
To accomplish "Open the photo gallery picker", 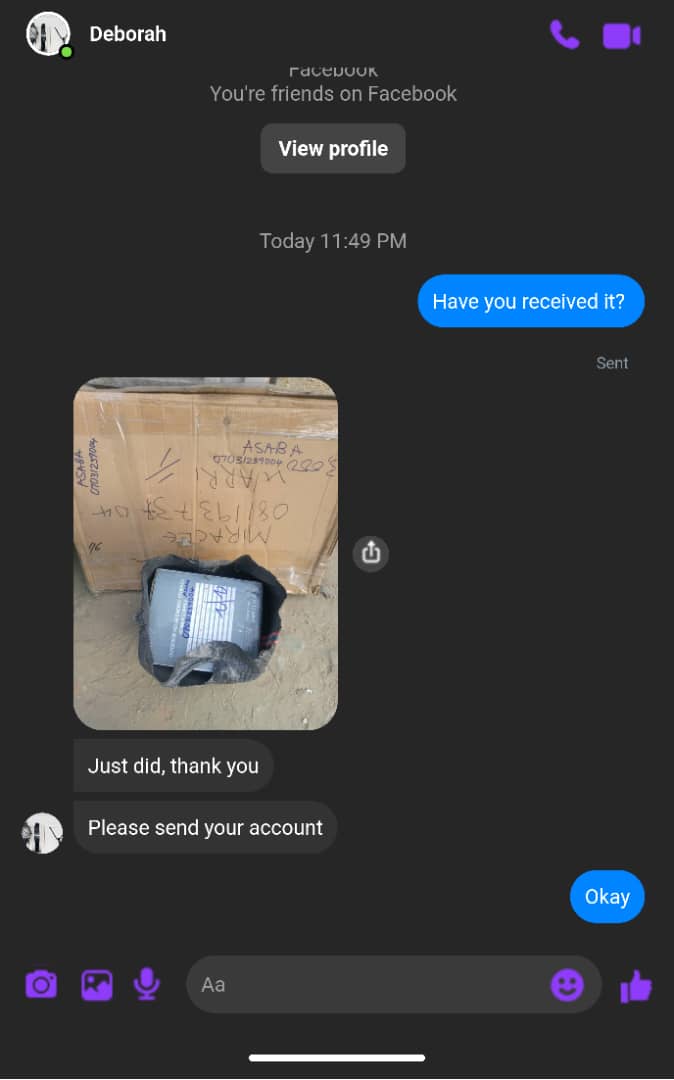I will (x=97, y=985).
